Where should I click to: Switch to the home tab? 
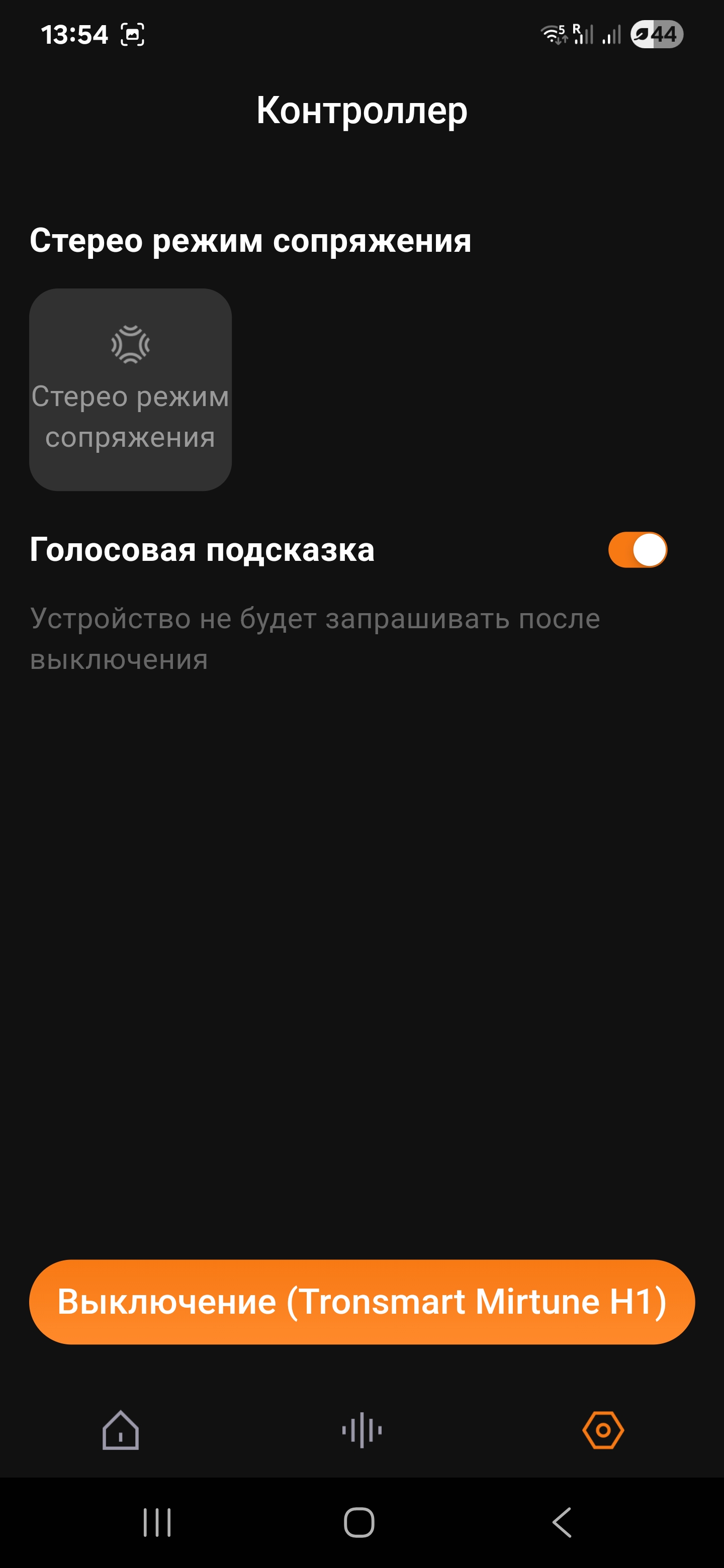tap(121, 1430)
